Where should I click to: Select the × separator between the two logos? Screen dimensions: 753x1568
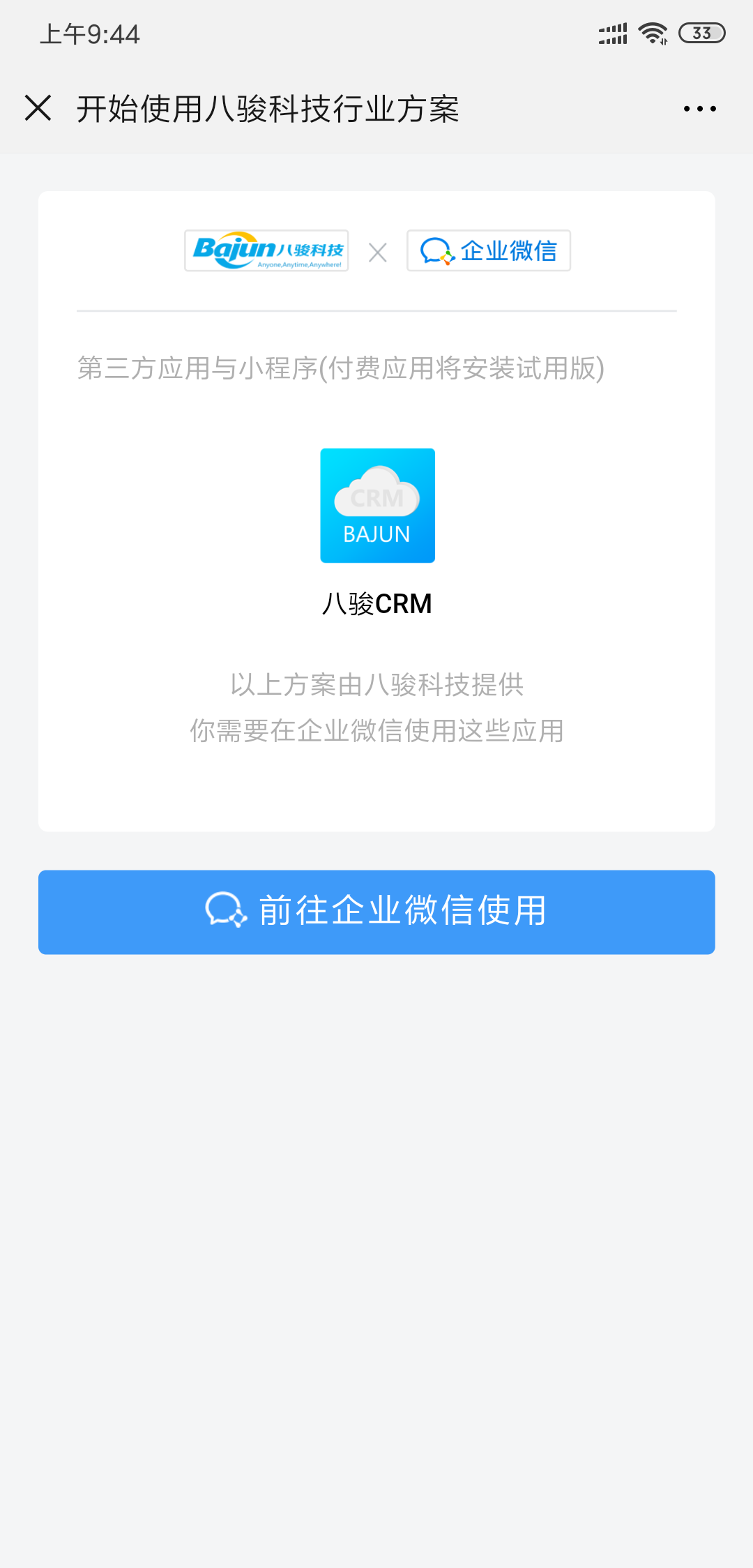click(379, 251)
